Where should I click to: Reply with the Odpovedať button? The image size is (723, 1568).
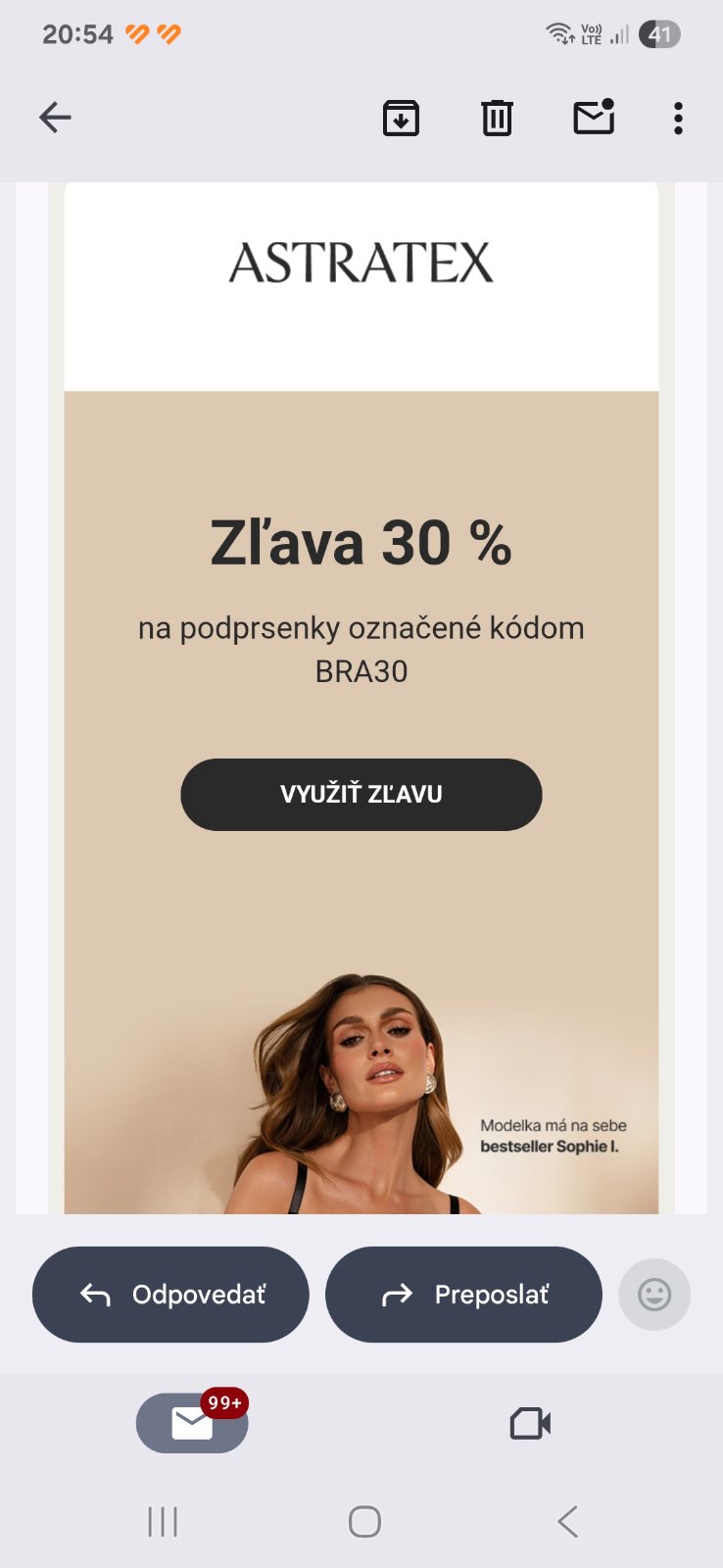[x=170, y=1295]
